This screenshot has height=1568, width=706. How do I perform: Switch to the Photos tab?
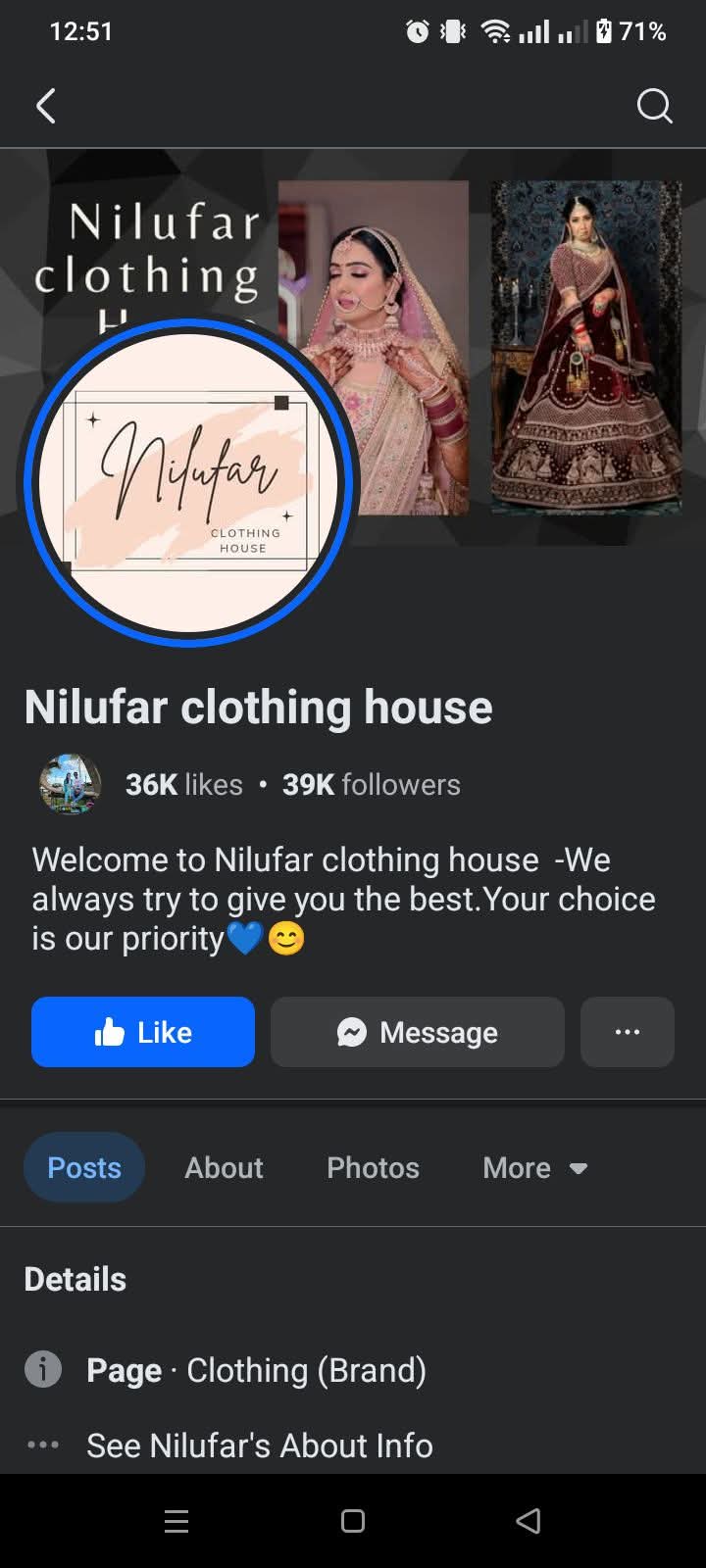coord(373,1167)
